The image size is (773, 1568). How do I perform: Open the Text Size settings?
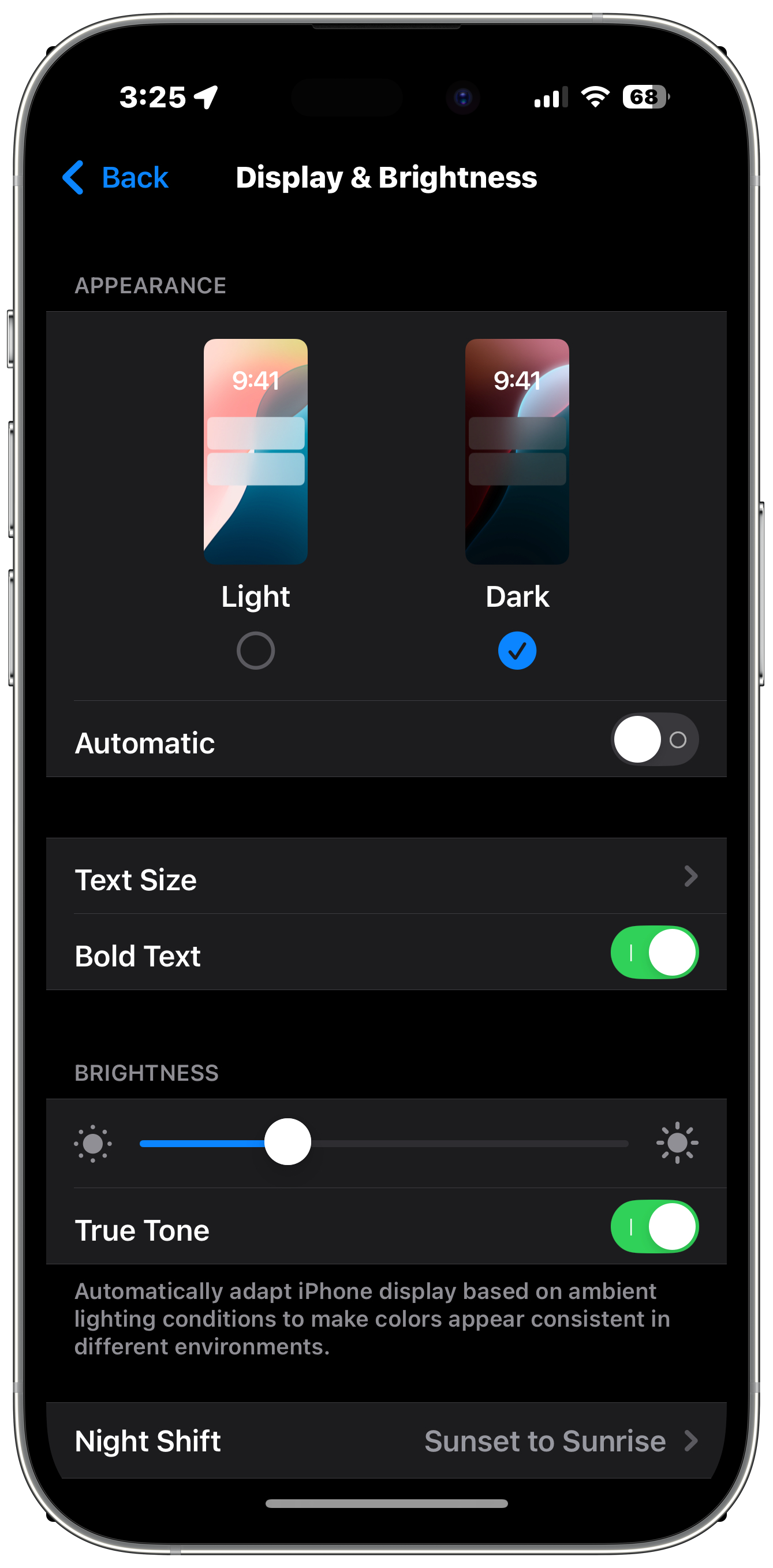pyautogui.click(x=387, y=876)
